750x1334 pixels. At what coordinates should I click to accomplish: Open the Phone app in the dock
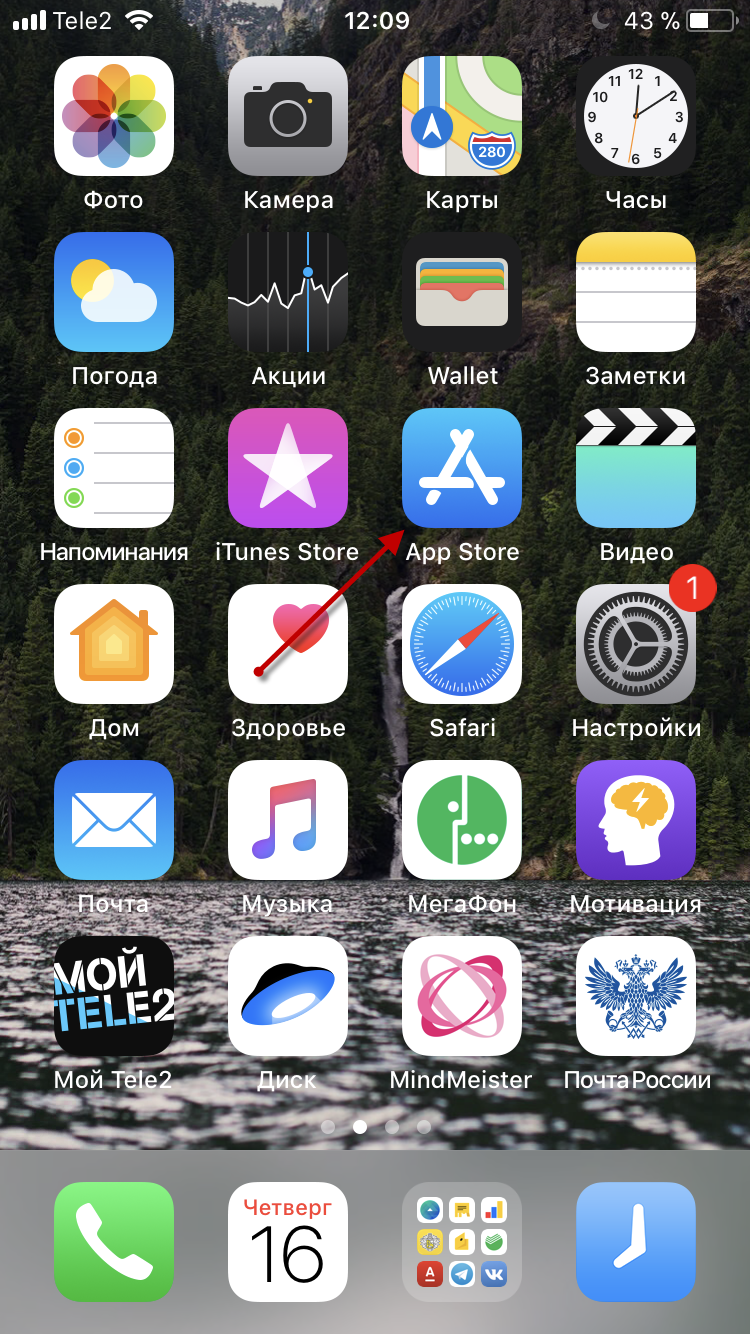114,1242
